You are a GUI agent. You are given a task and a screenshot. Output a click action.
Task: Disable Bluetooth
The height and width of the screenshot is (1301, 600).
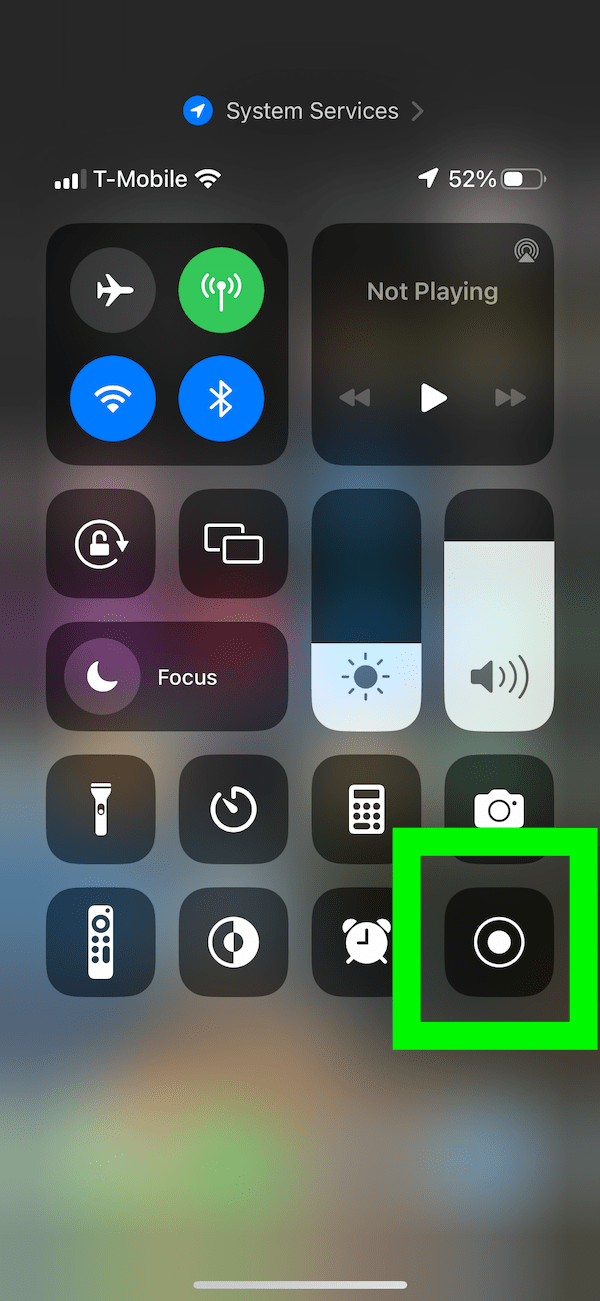point(221,399)
